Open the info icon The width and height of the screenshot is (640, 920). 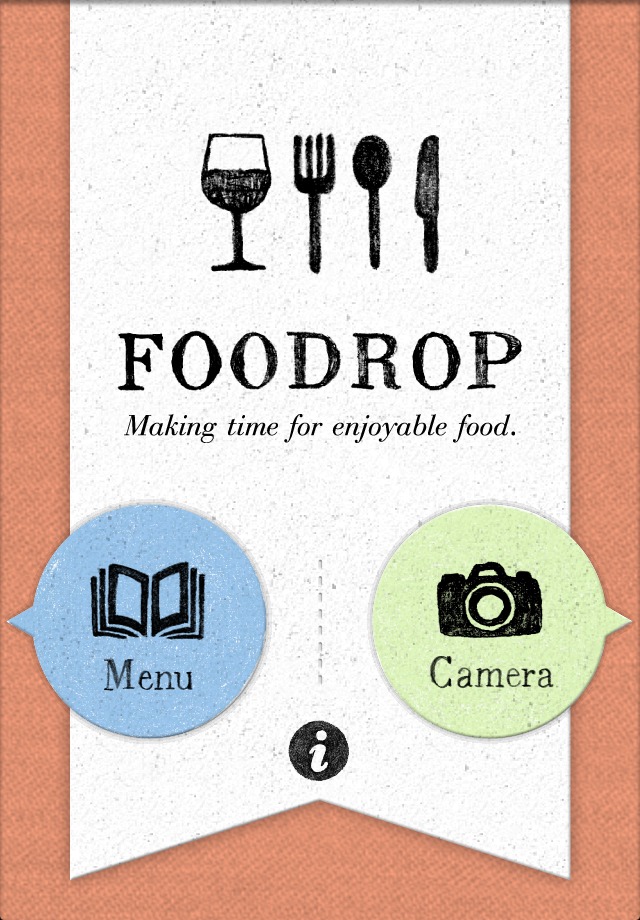(319, 749)
